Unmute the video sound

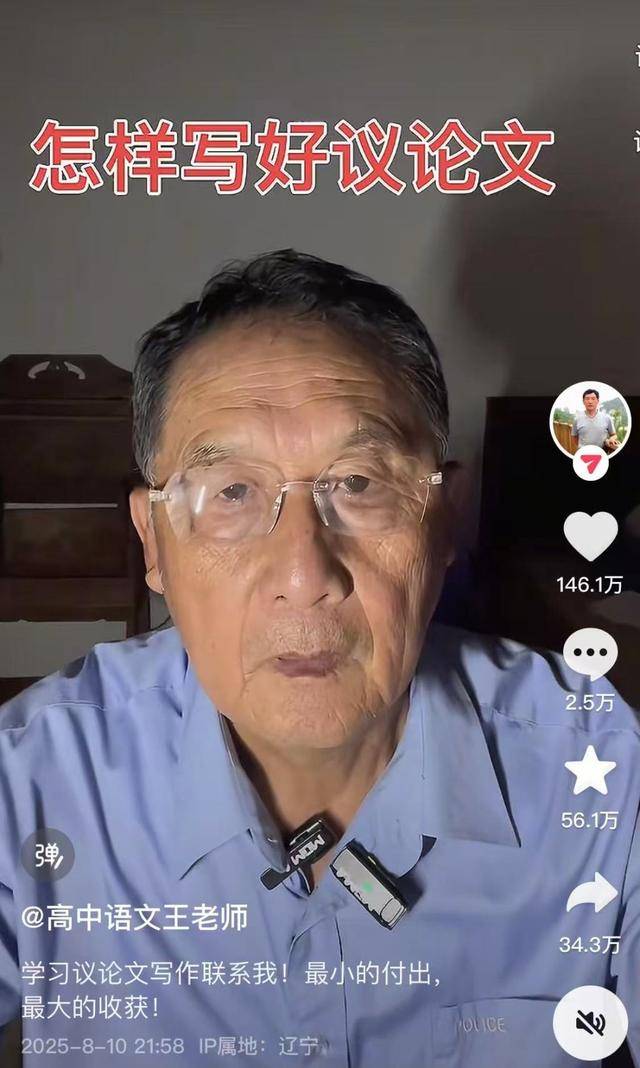[590, 1022]
